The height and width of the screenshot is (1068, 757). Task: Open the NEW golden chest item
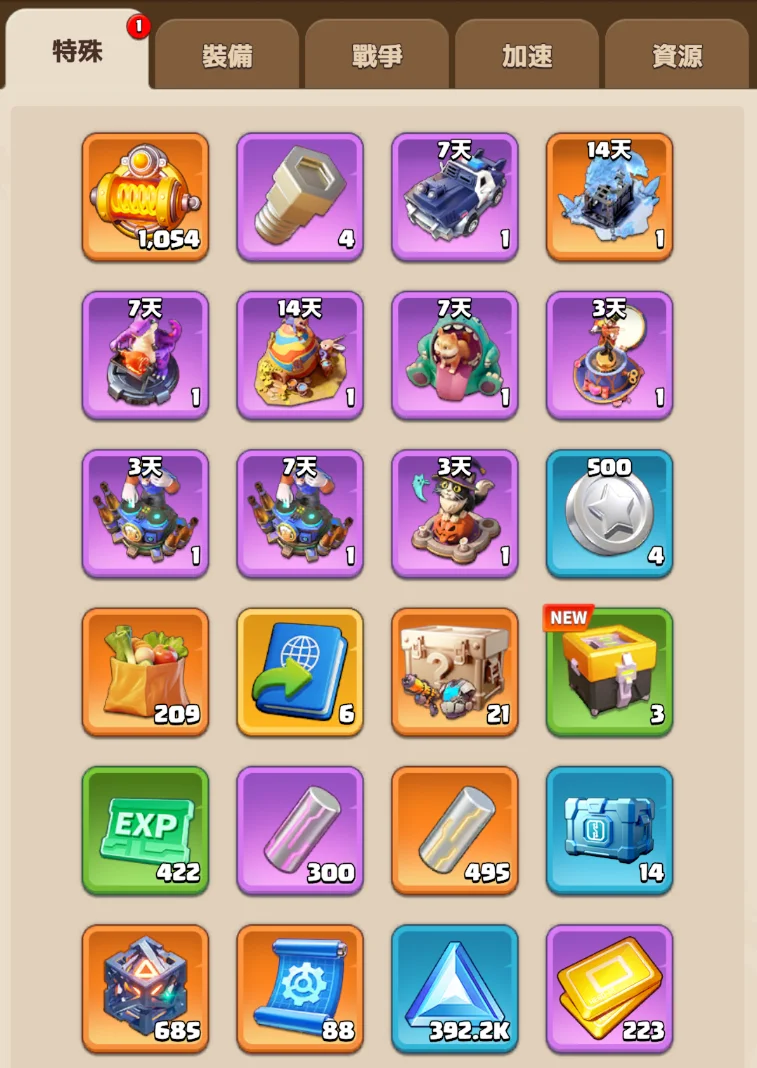tap(610, 672)
